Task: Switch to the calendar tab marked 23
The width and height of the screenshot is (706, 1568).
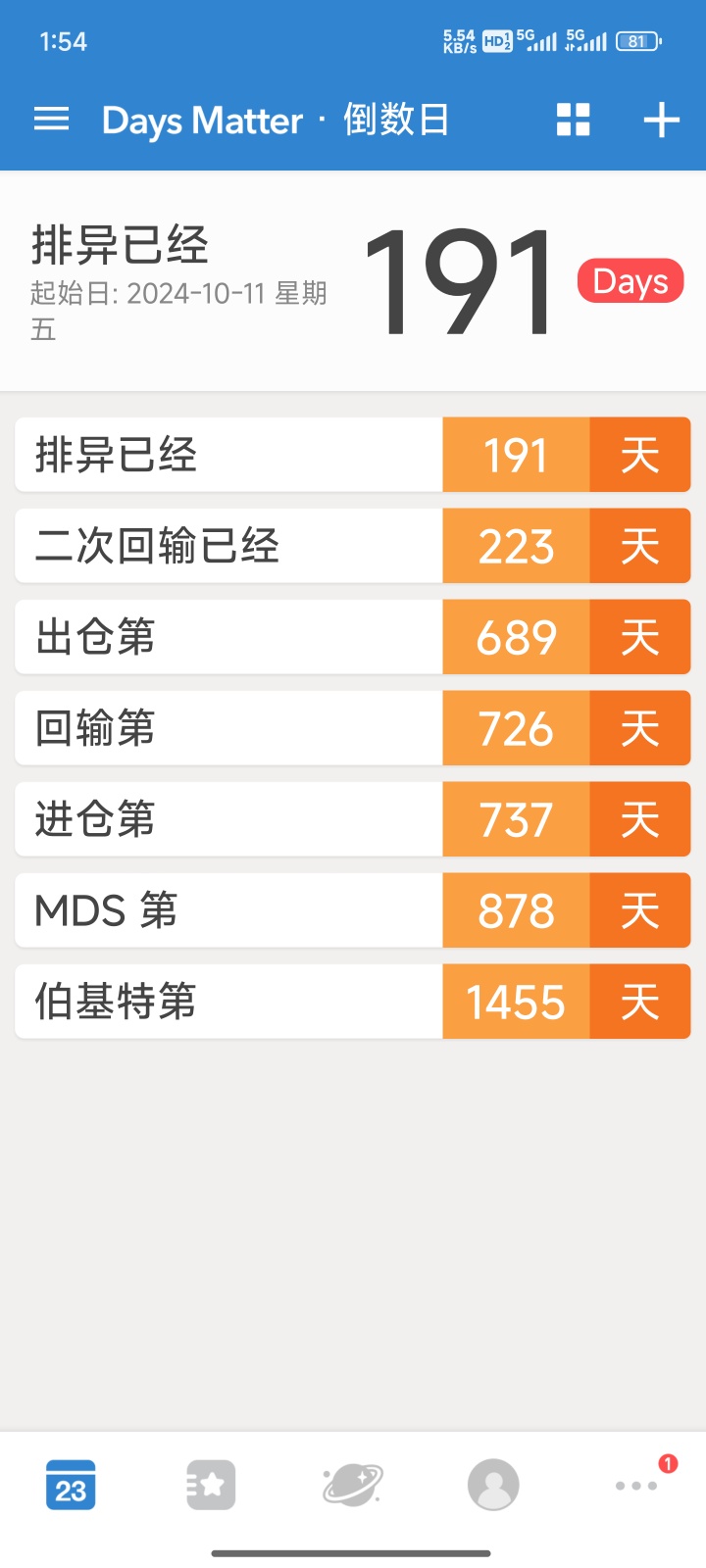Action: point(71,1485)
